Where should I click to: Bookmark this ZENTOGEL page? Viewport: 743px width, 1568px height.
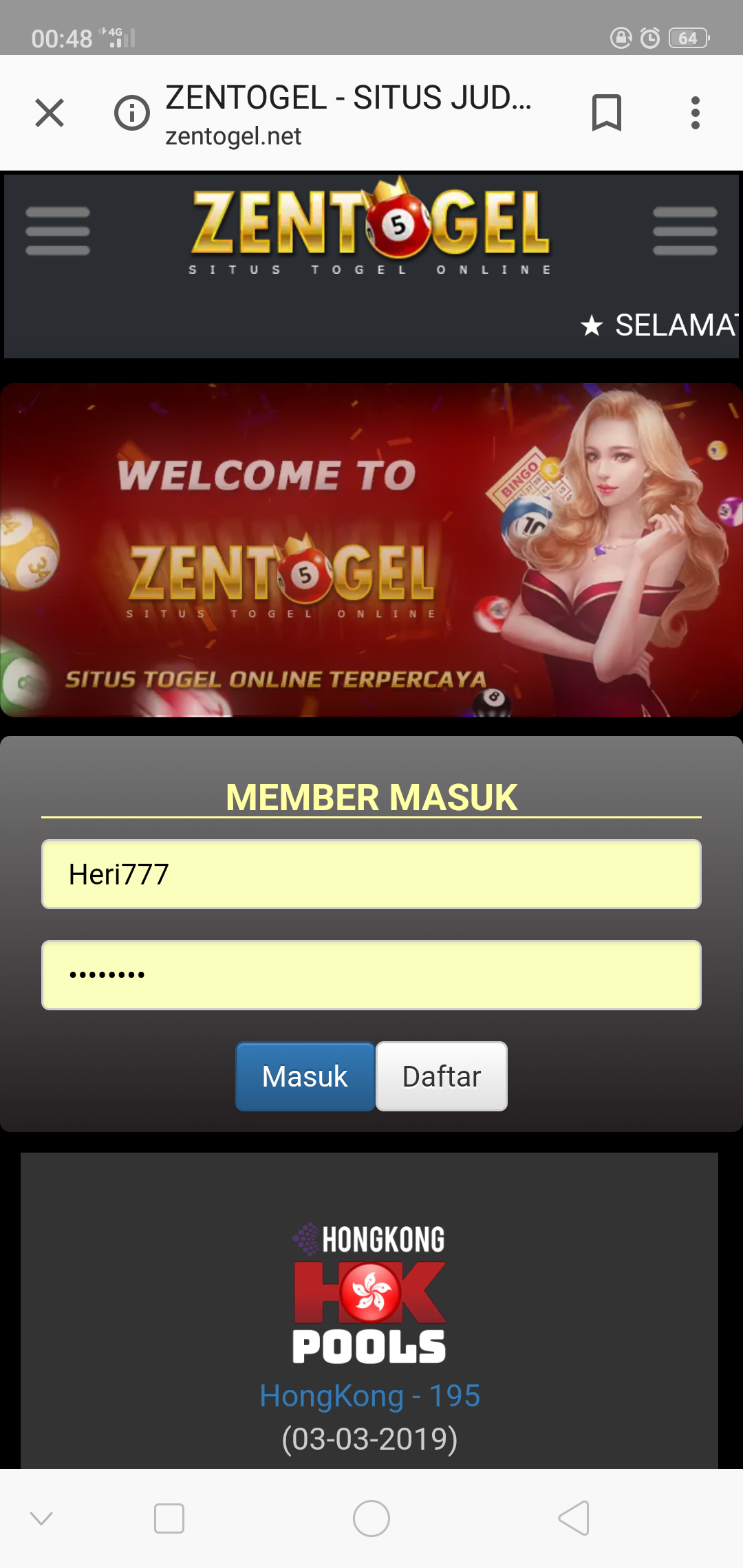point(606,113)
